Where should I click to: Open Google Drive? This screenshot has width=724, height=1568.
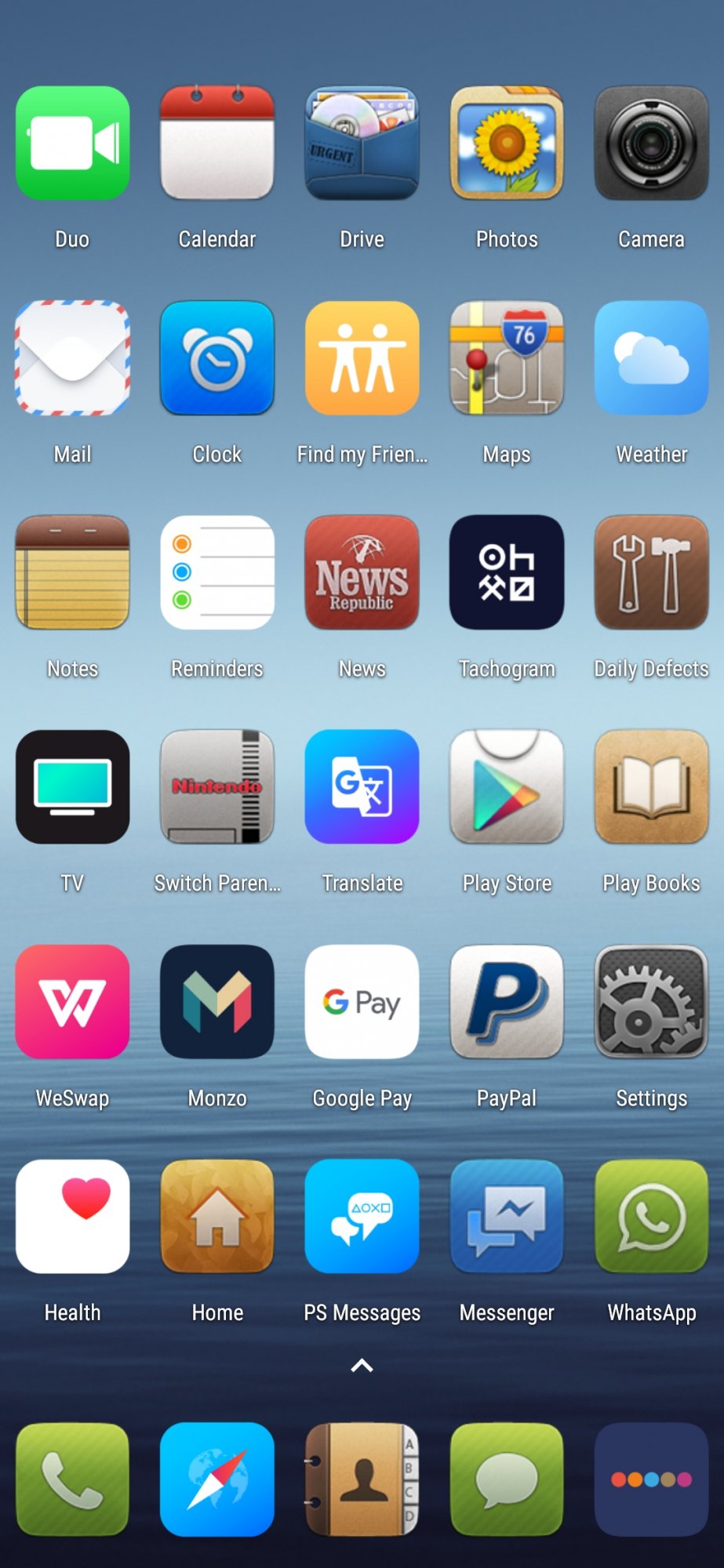(362, 143)
